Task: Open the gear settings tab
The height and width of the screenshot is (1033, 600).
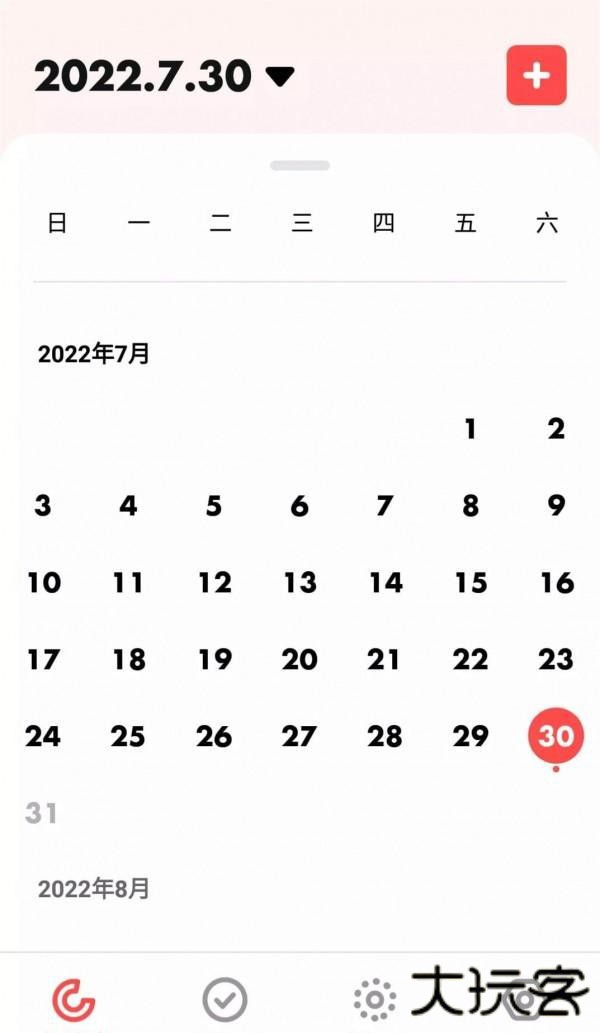Action: [x=375, y=998]
